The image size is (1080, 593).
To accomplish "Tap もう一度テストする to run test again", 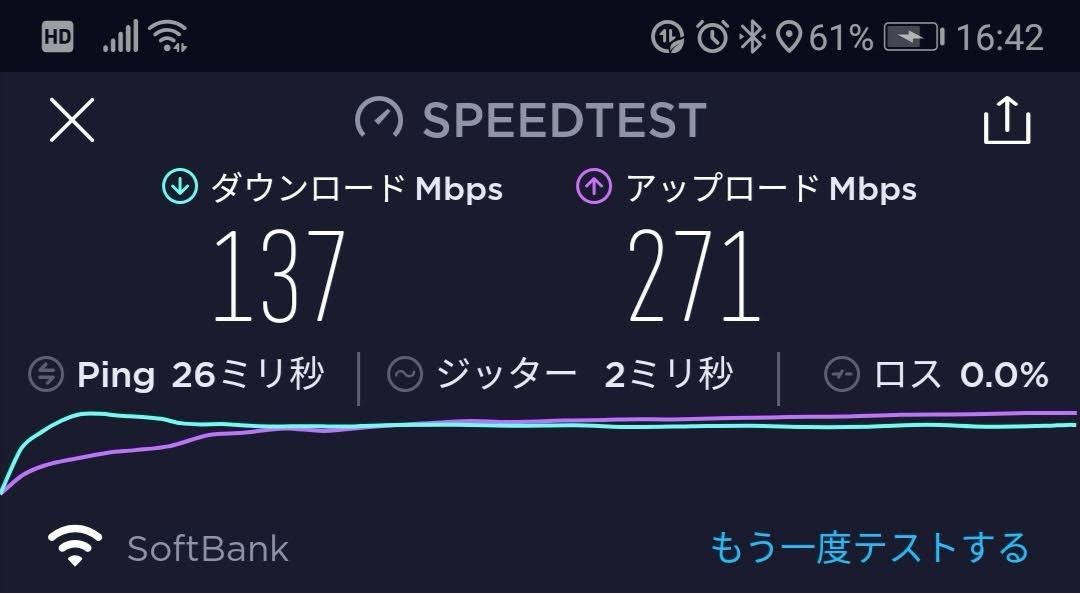I will point(869,548).
